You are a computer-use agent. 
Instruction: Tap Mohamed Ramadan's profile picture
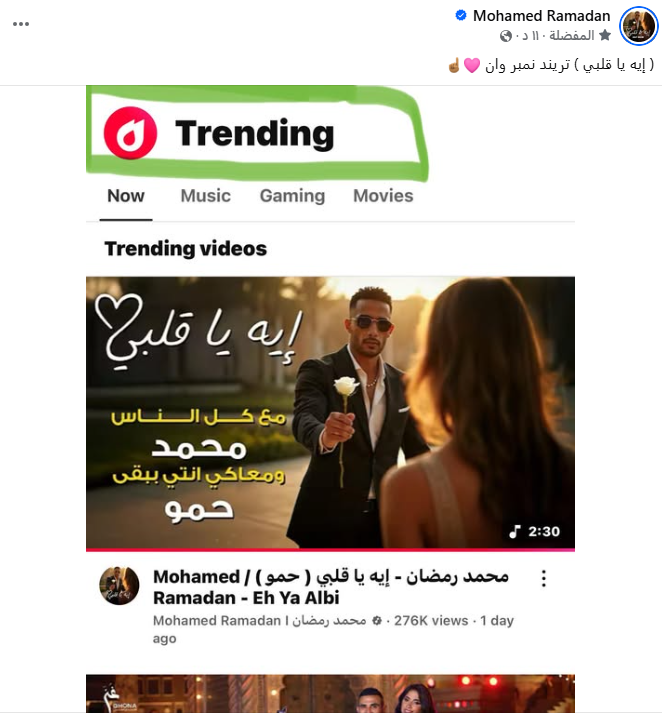[x=637, y=25]
